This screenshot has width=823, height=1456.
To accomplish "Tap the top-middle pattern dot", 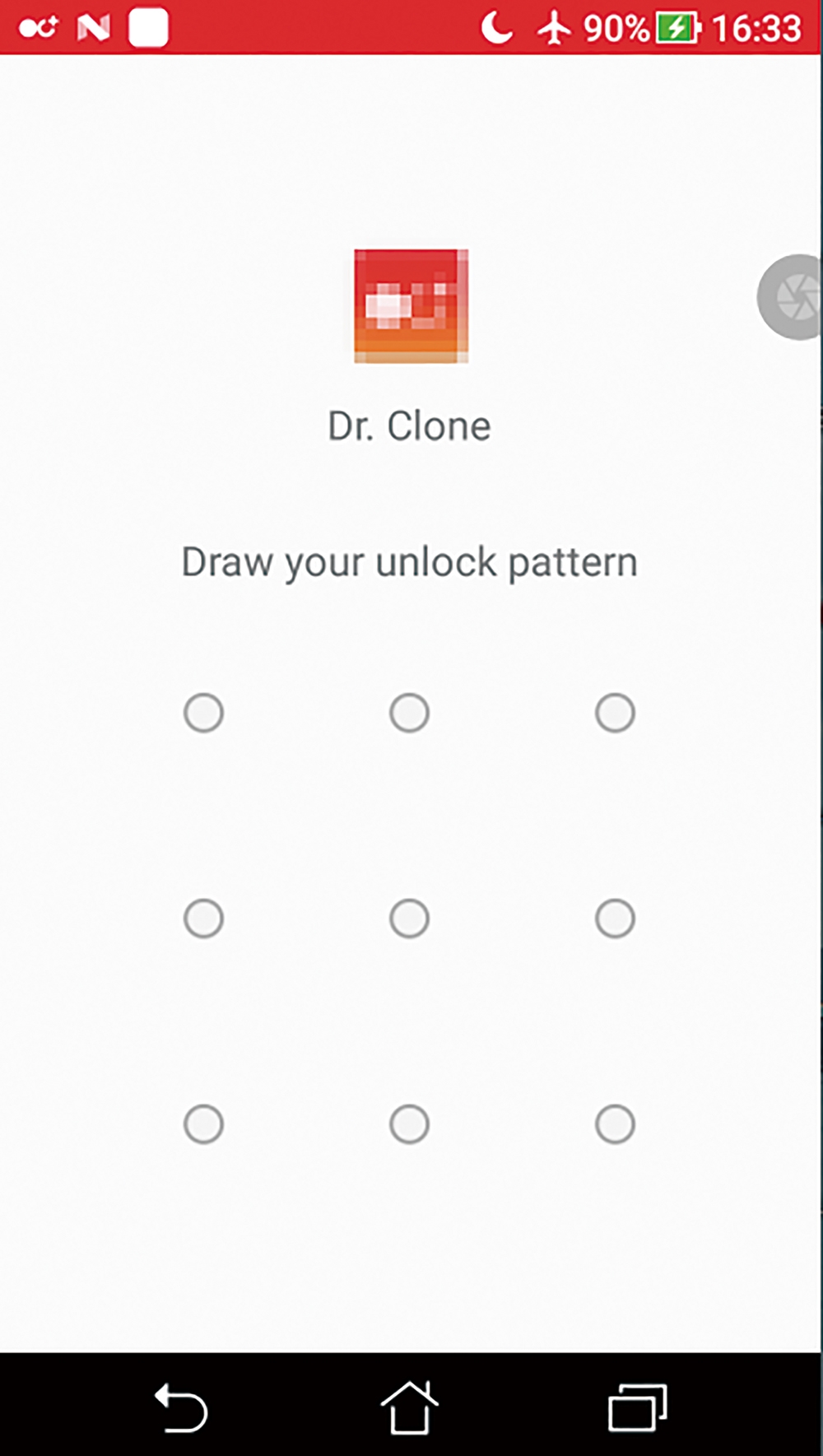I will (409, 713).
